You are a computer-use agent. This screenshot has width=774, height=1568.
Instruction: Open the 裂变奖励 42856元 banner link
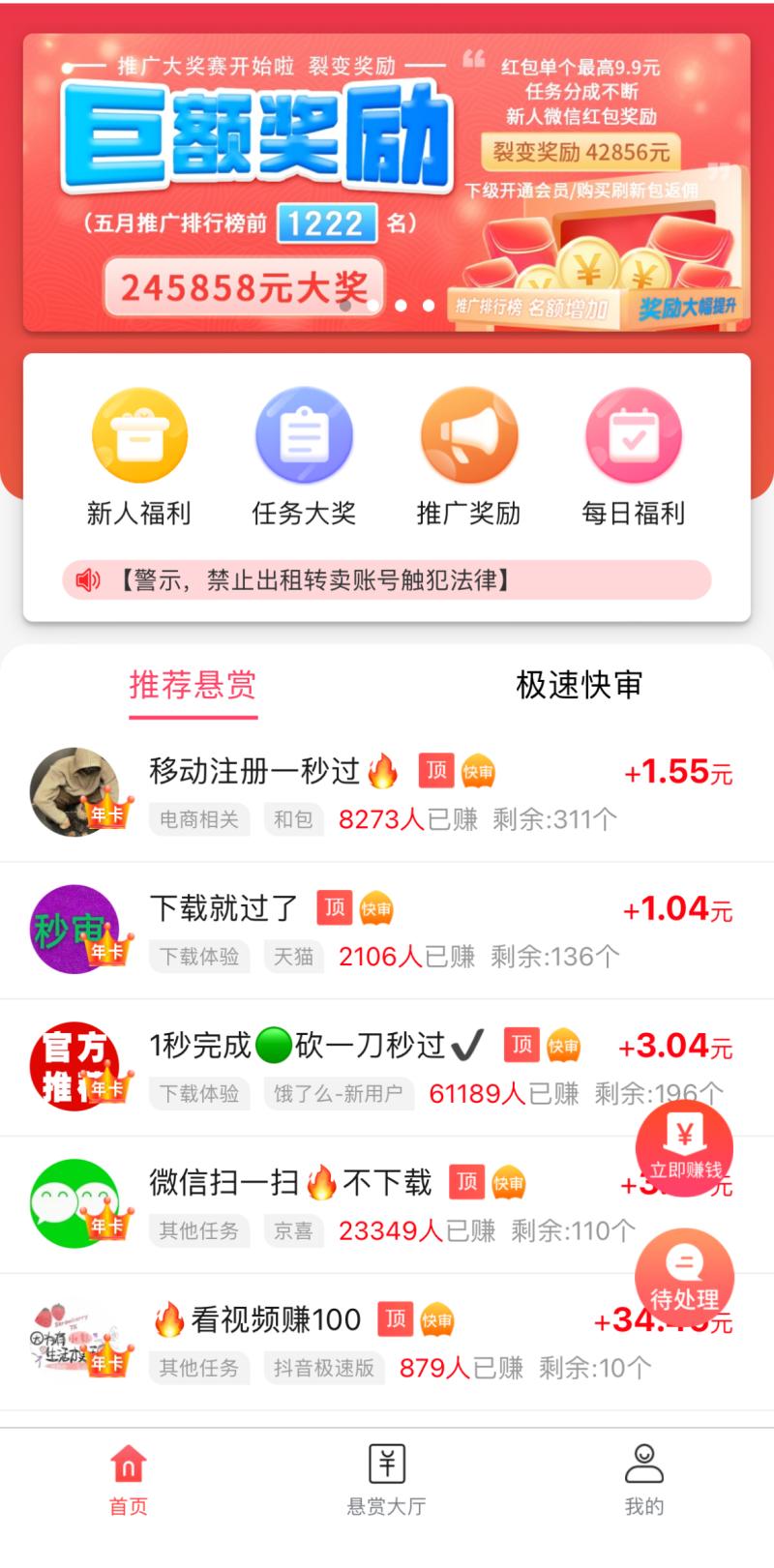coord(581,150)
